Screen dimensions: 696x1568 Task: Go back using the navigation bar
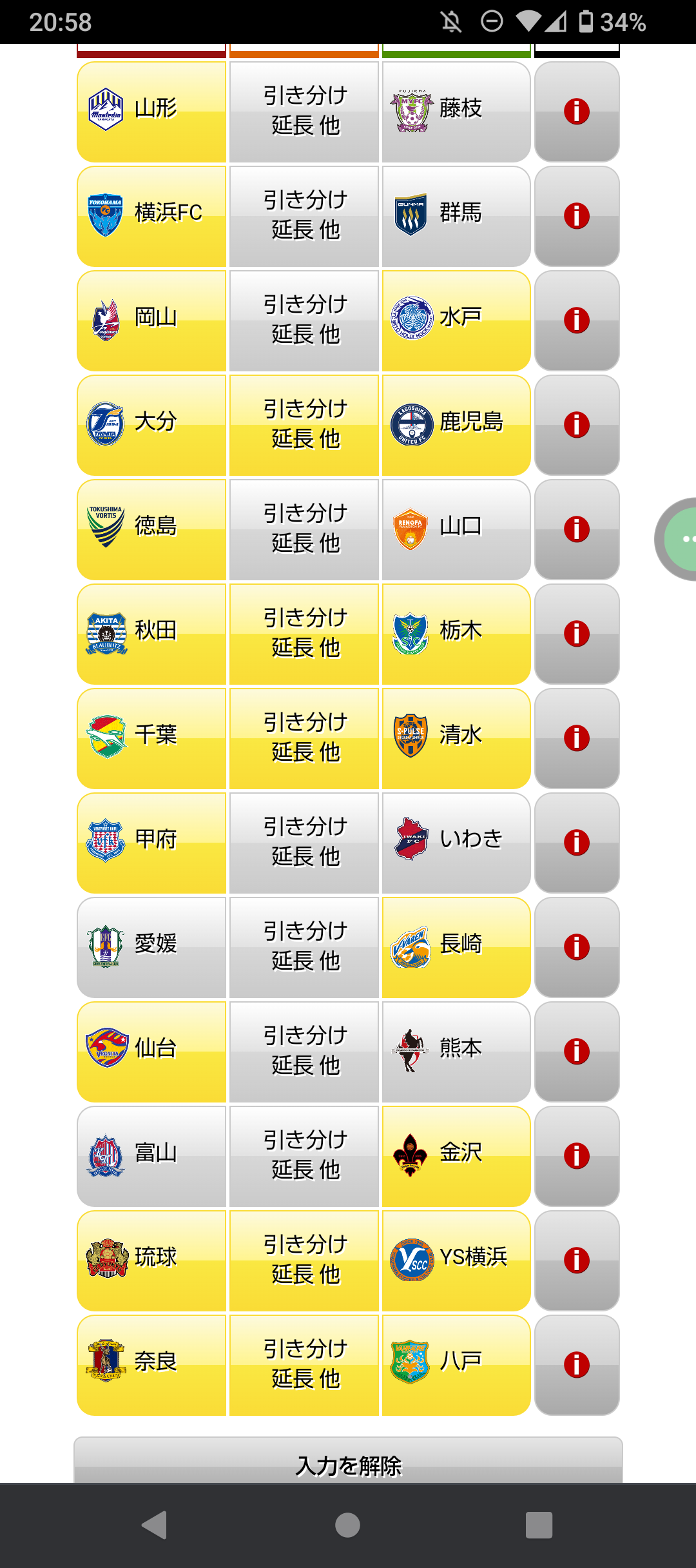(155, 1525)
